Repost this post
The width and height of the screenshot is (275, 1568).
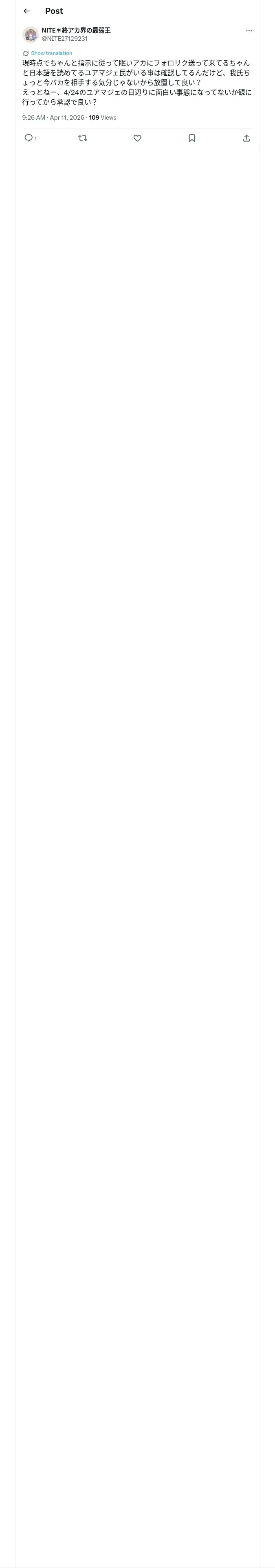[x=83, y=138]
